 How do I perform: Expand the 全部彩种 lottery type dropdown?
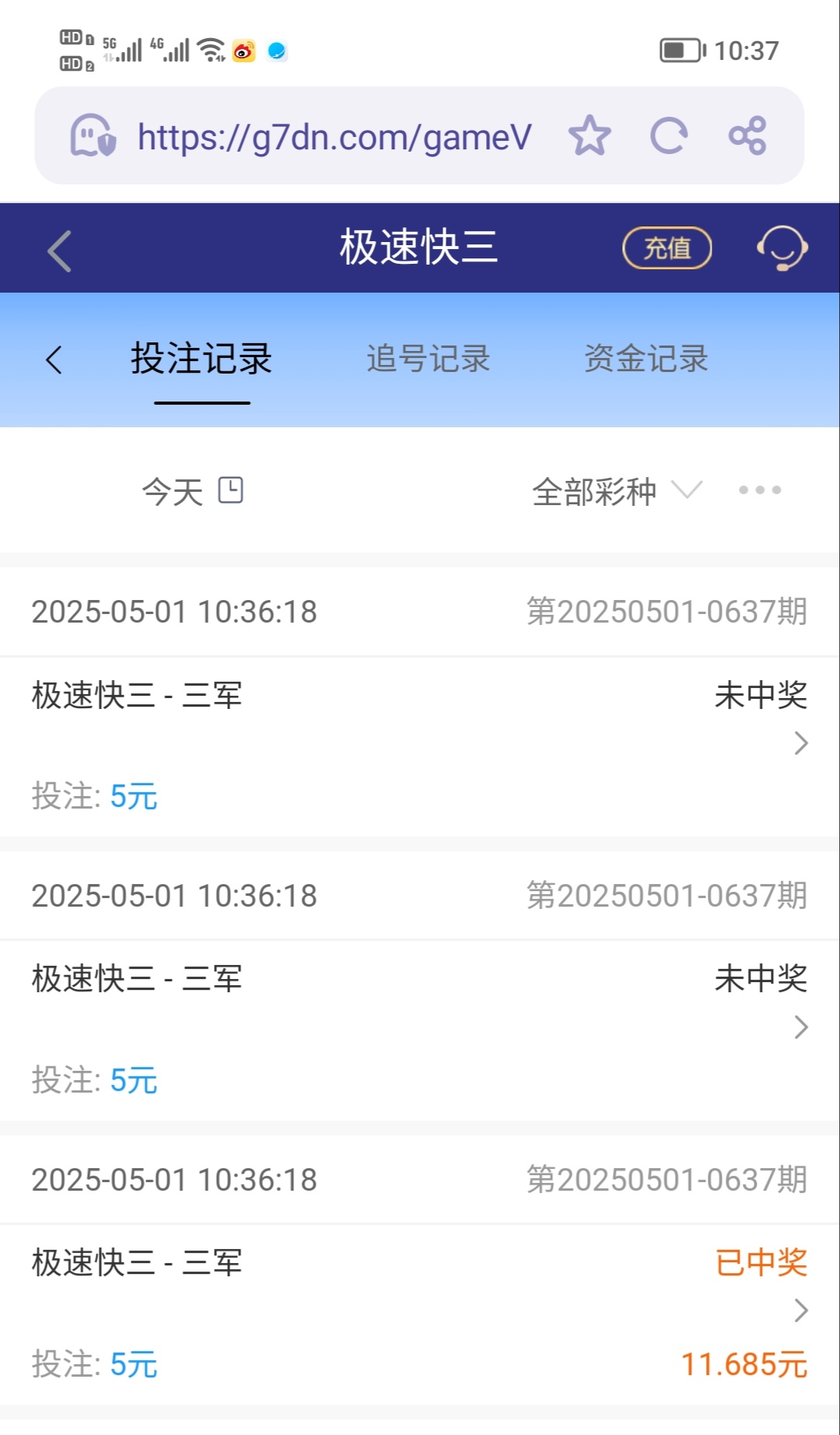pyautogui.click(x=616, y=491)
